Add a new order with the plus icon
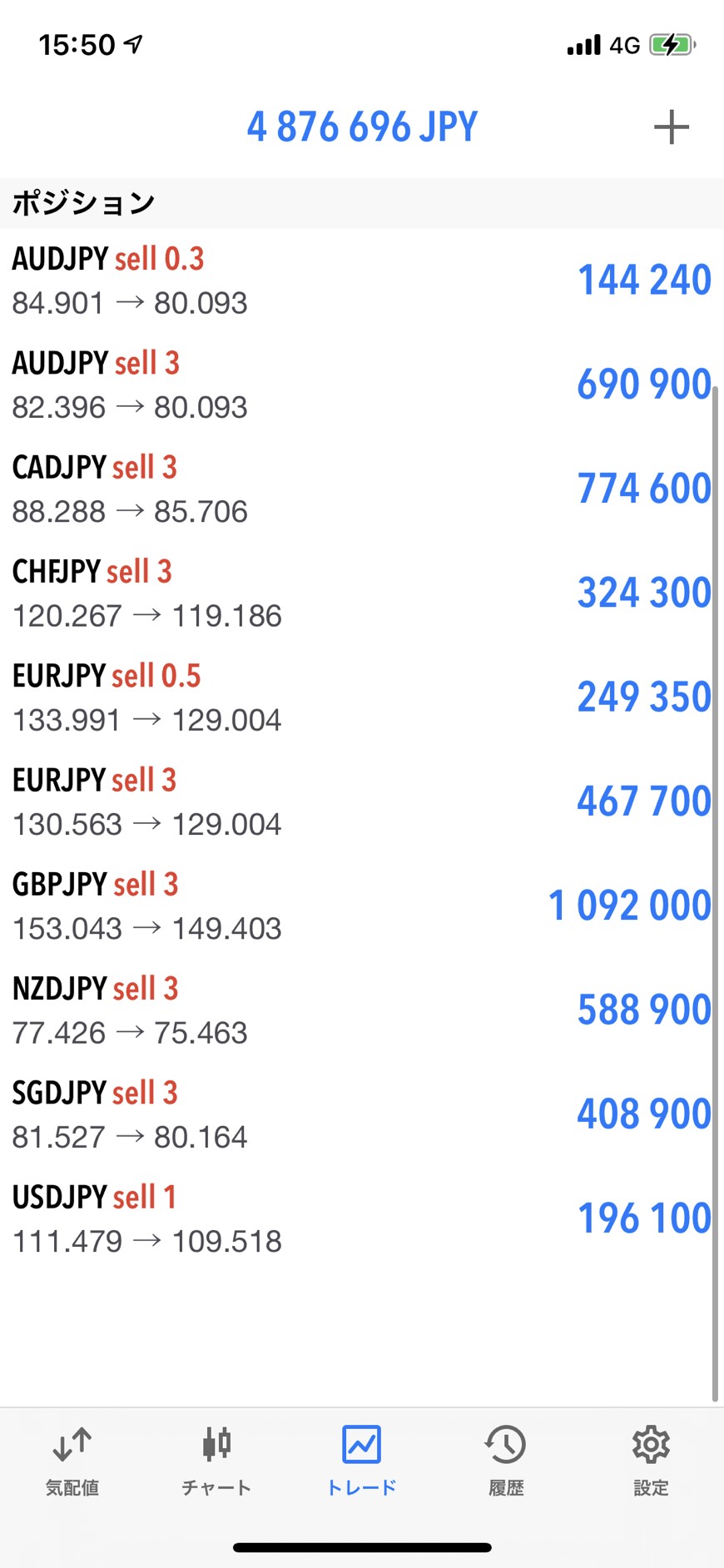Viewport: 724px width, 1568px height. [671, 127]
